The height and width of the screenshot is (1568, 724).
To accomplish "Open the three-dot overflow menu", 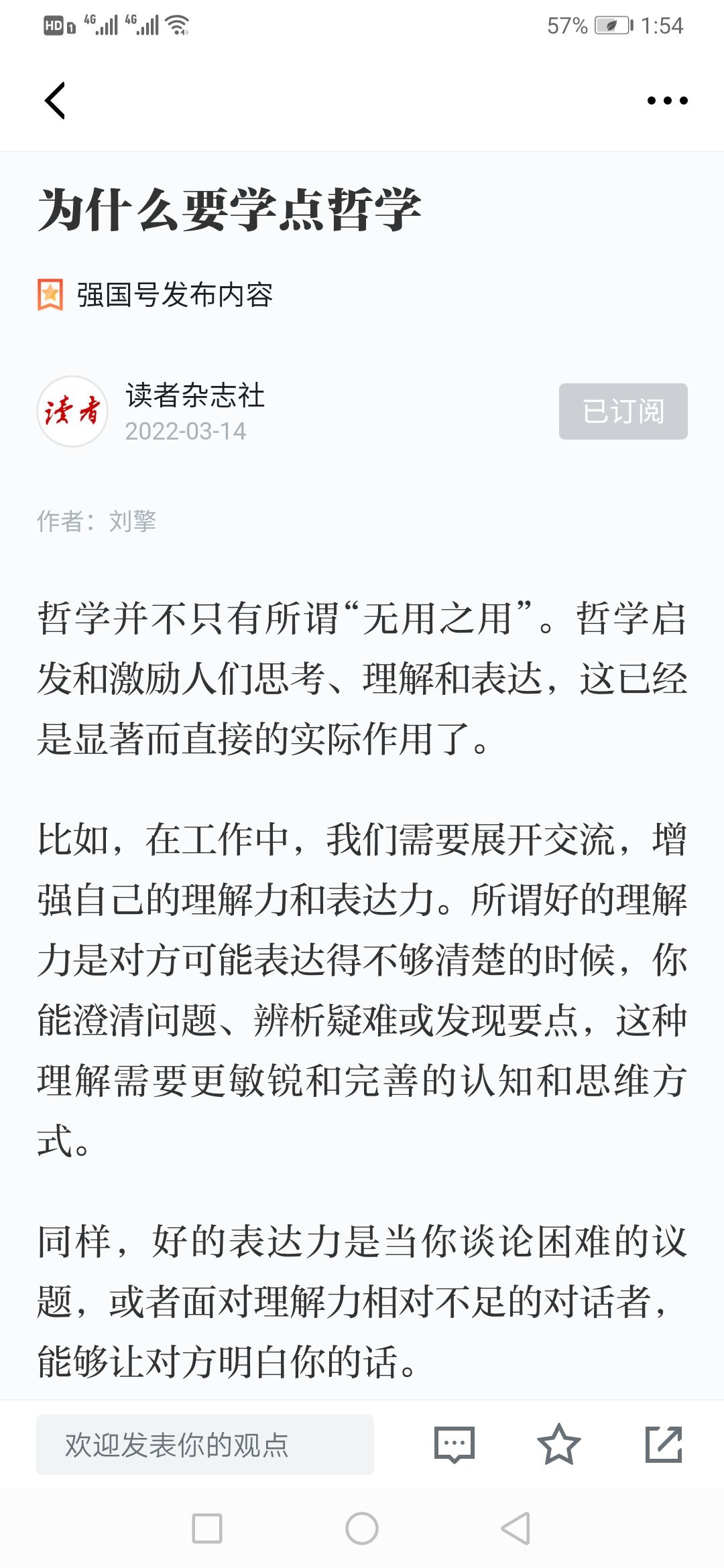I will click(x=667, y=101).
